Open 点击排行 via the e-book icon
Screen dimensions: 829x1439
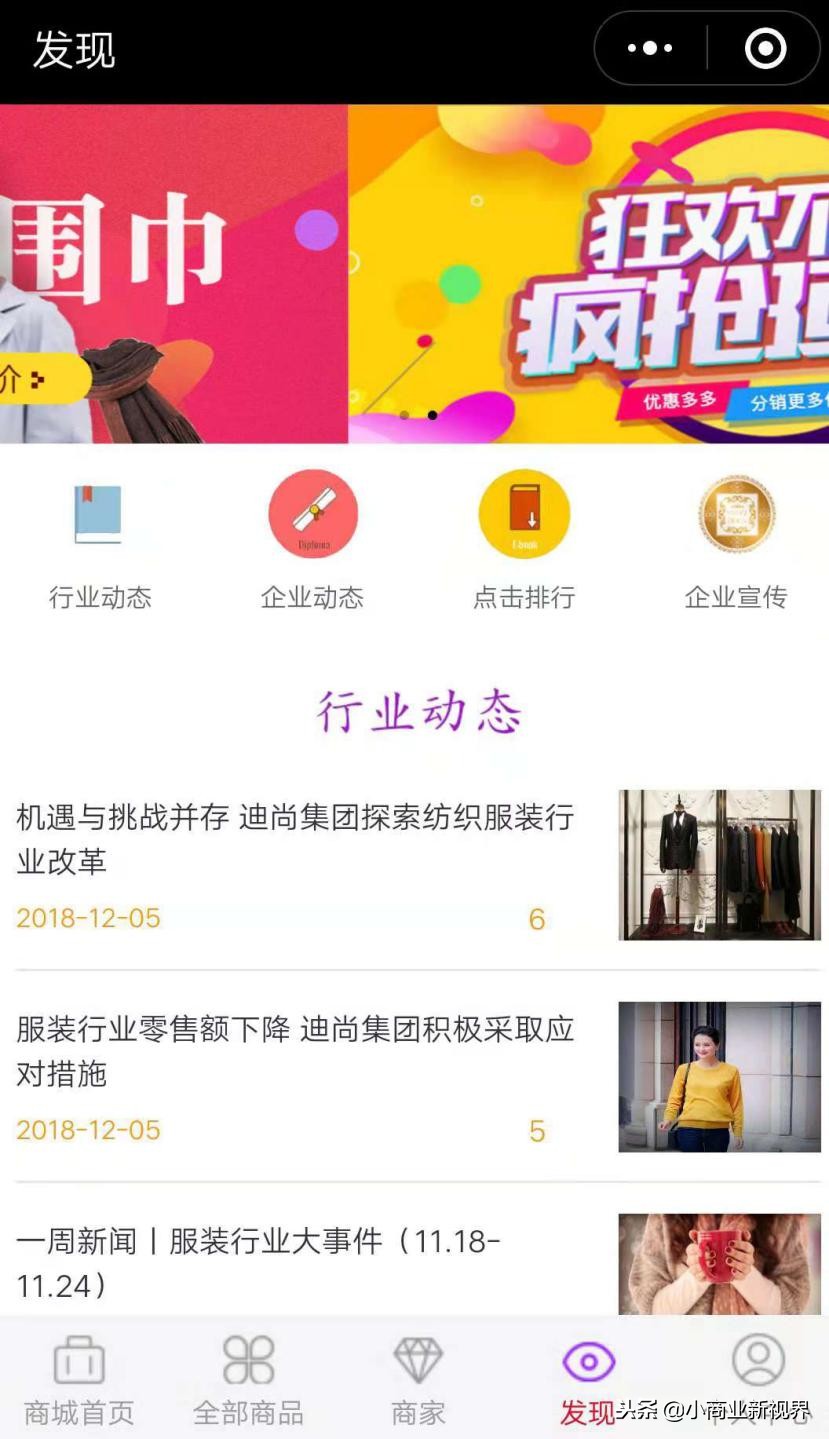524,513
